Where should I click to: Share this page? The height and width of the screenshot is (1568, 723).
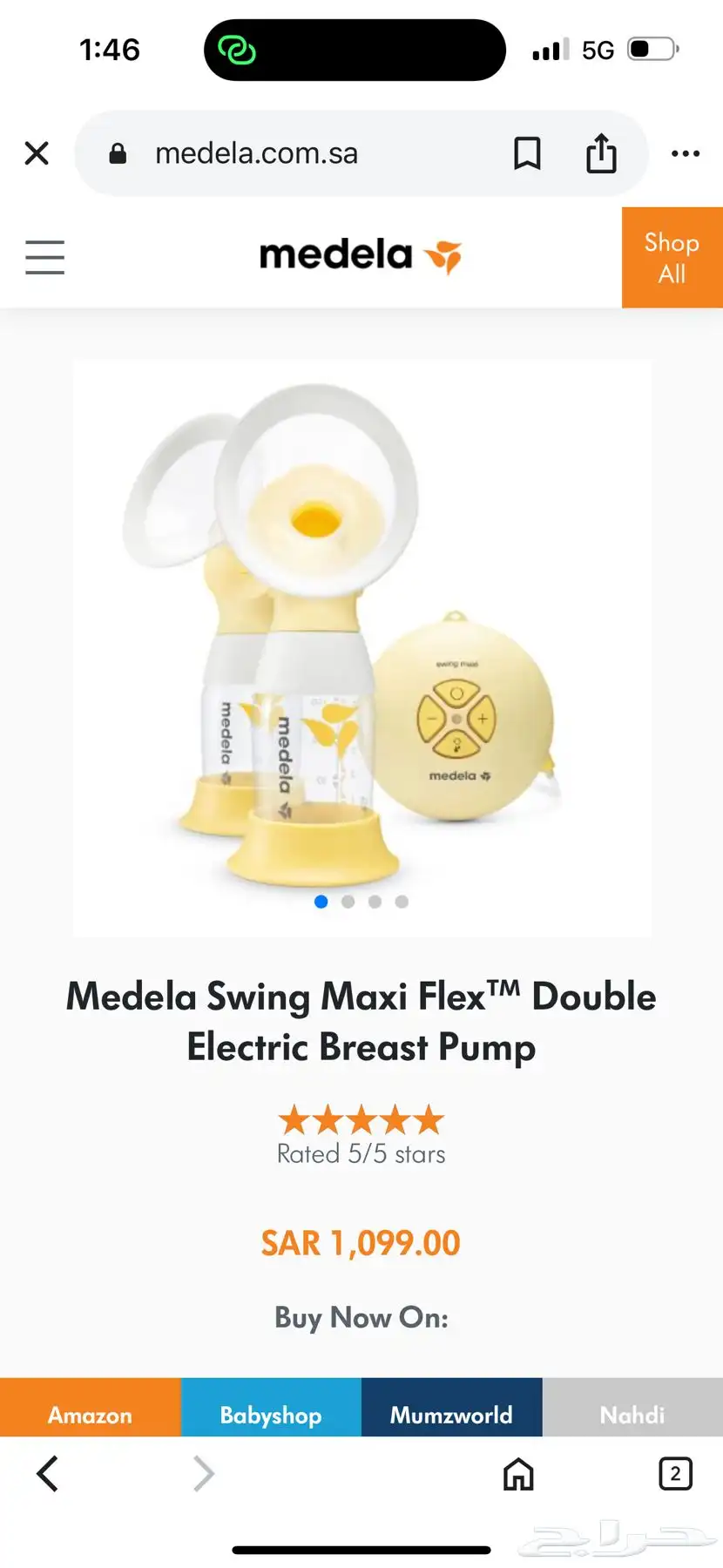(x=601, y=153)
